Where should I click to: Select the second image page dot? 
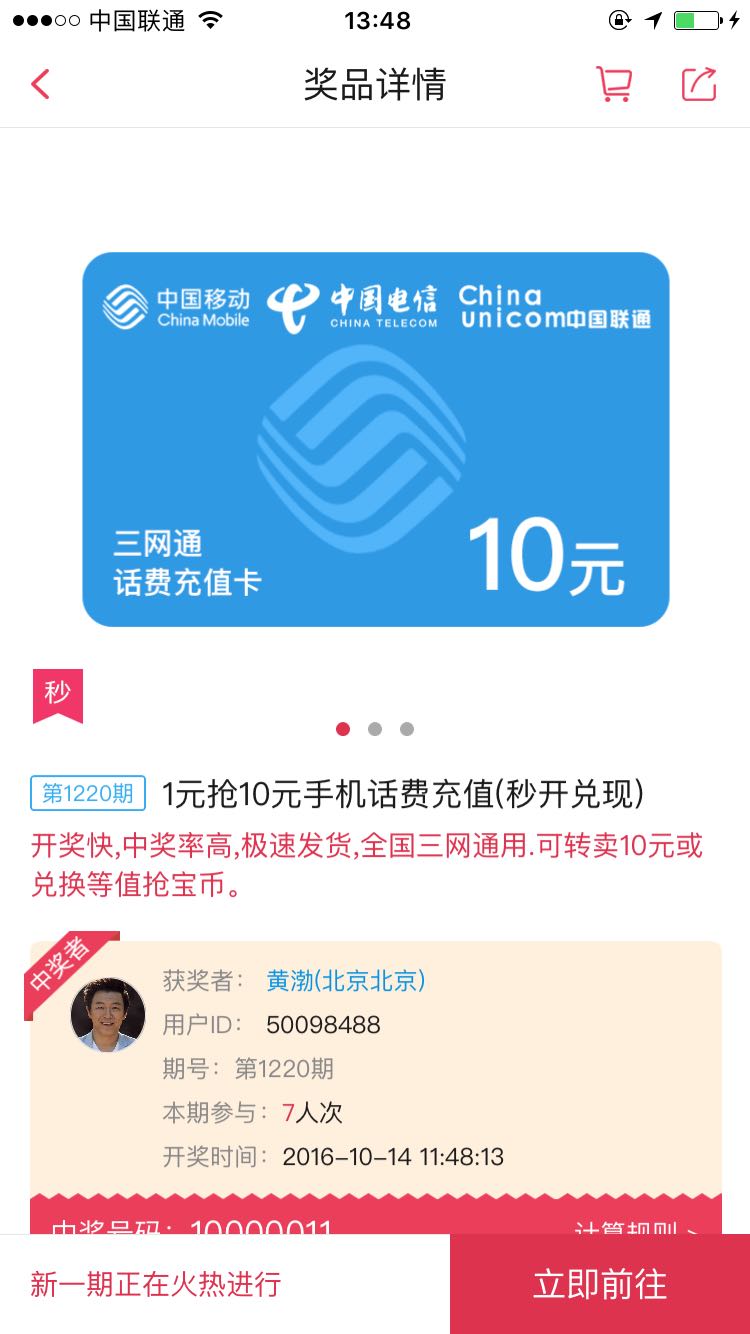click(x=375, y=729)
